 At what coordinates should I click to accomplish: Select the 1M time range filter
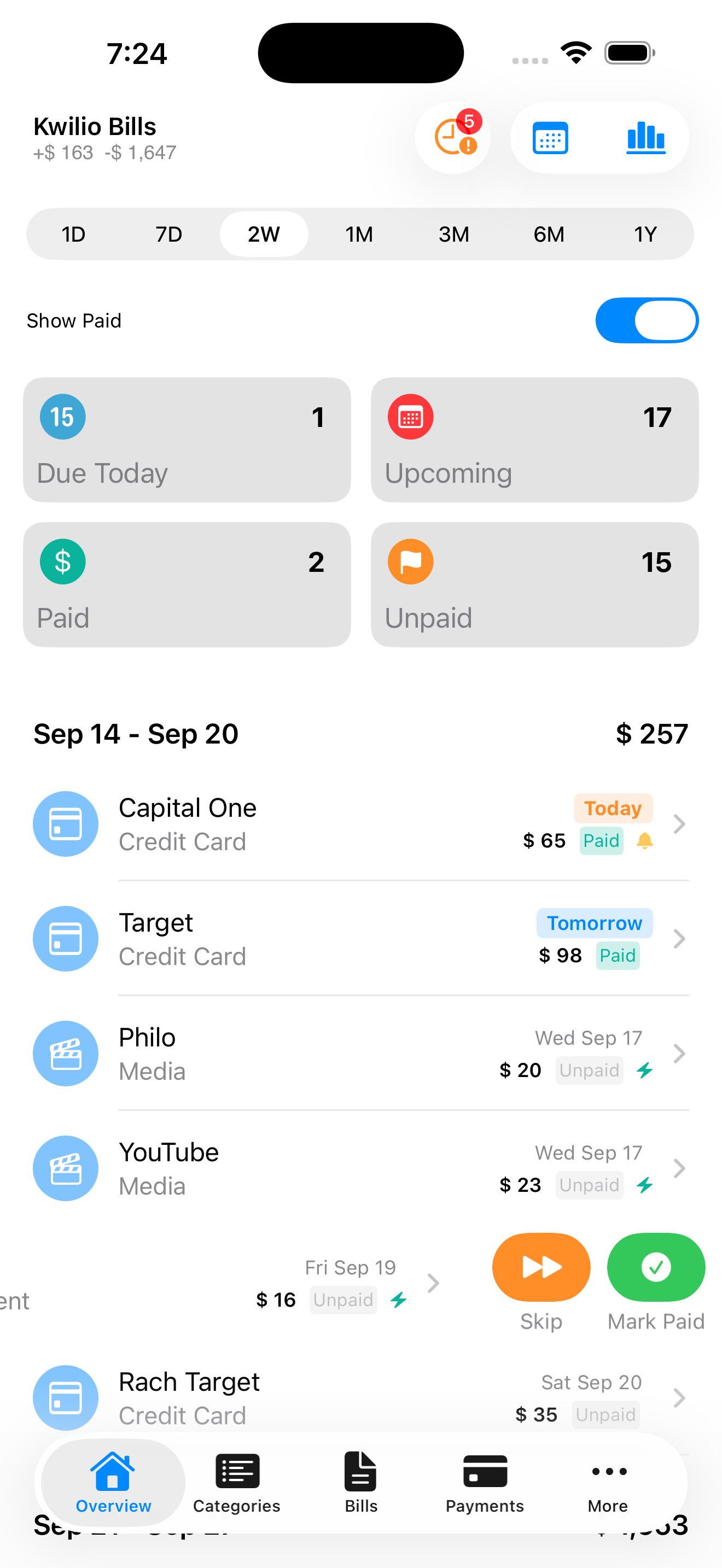pyautogui.click(x=359, y=234)
